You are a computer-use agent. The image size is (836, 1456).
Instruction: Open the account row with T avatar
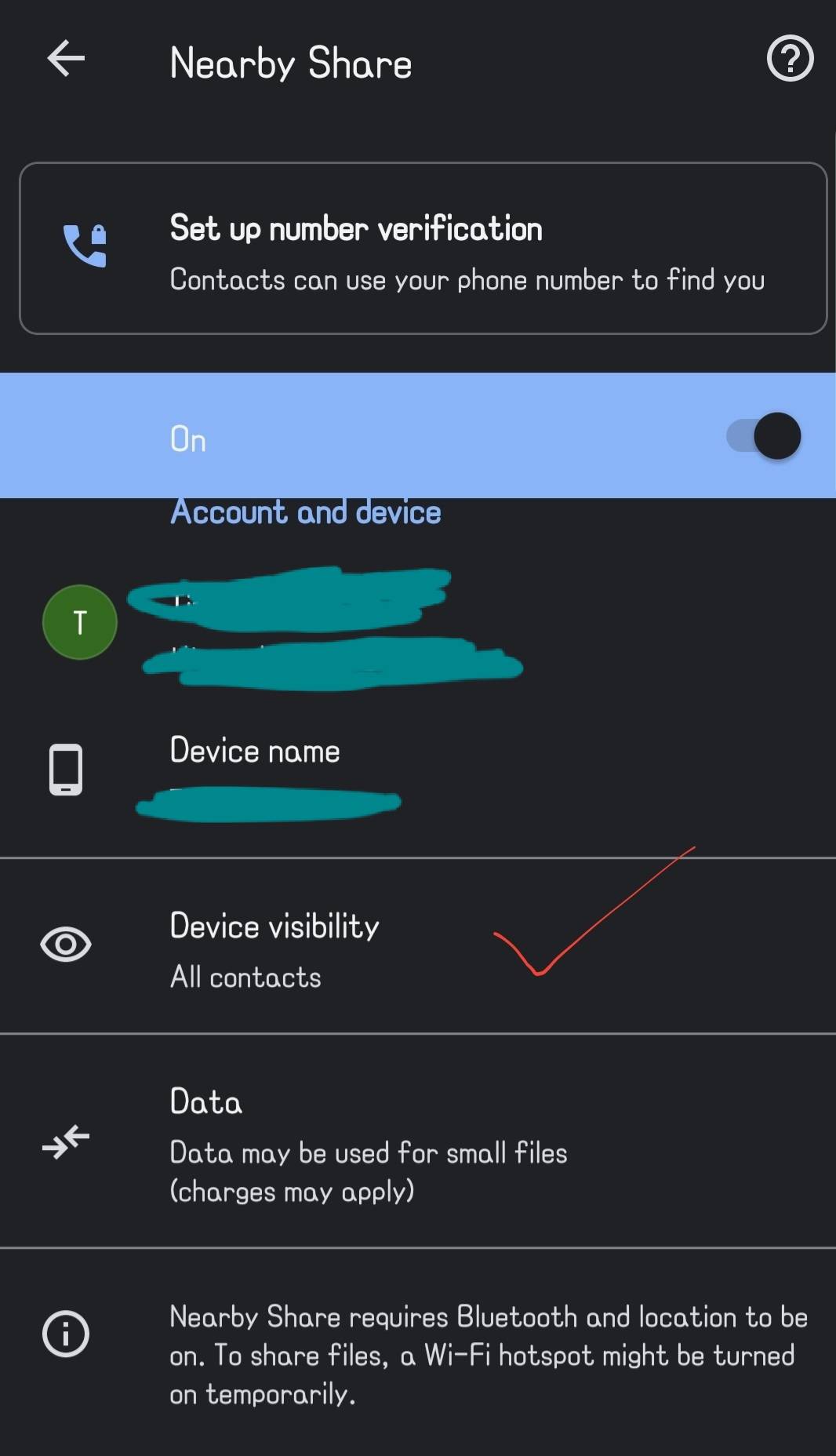click(418, 623)
